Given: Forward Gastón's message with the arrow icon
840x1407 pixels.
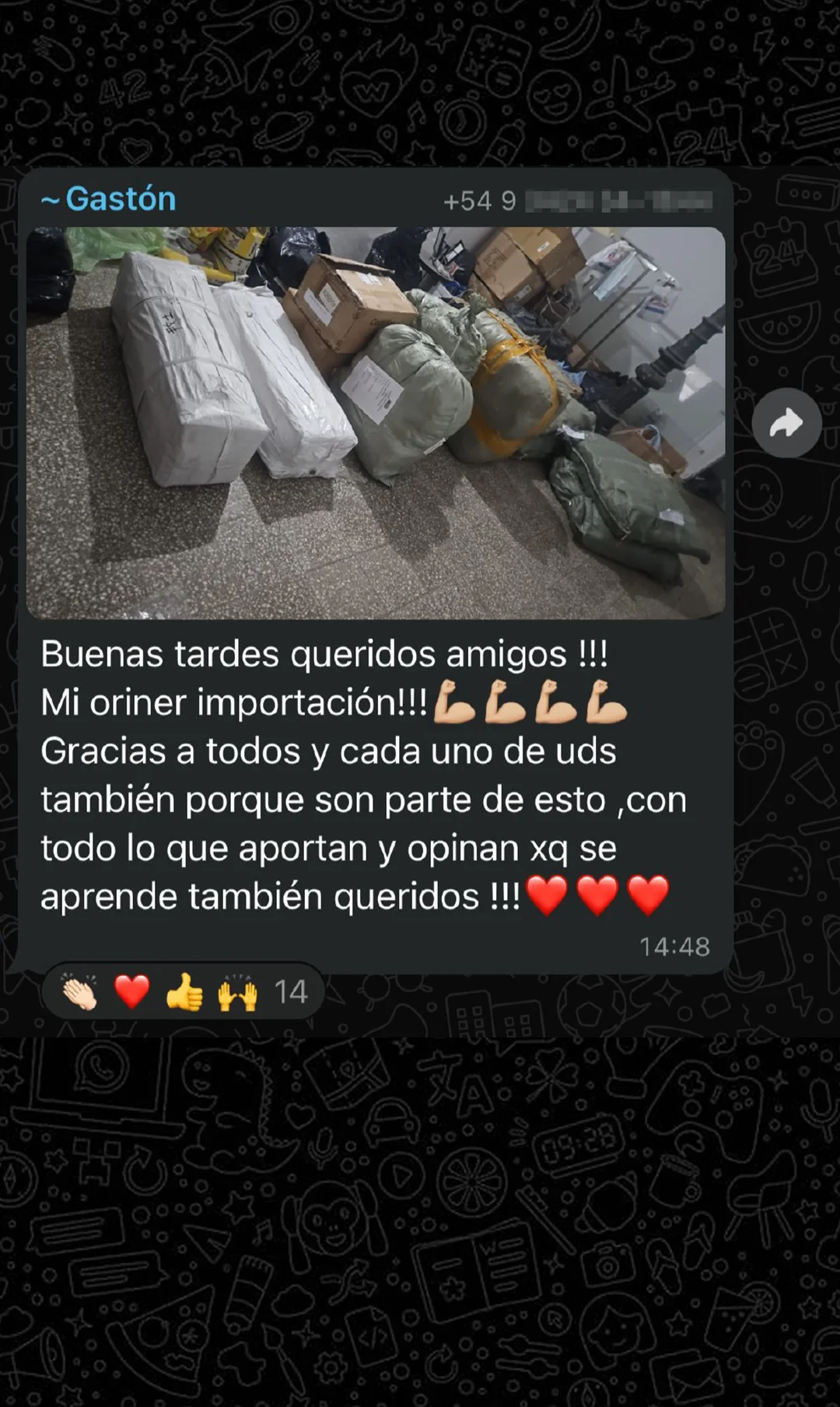Looking at the screenshot, I should pyautogui.click(x=786, y=423).
